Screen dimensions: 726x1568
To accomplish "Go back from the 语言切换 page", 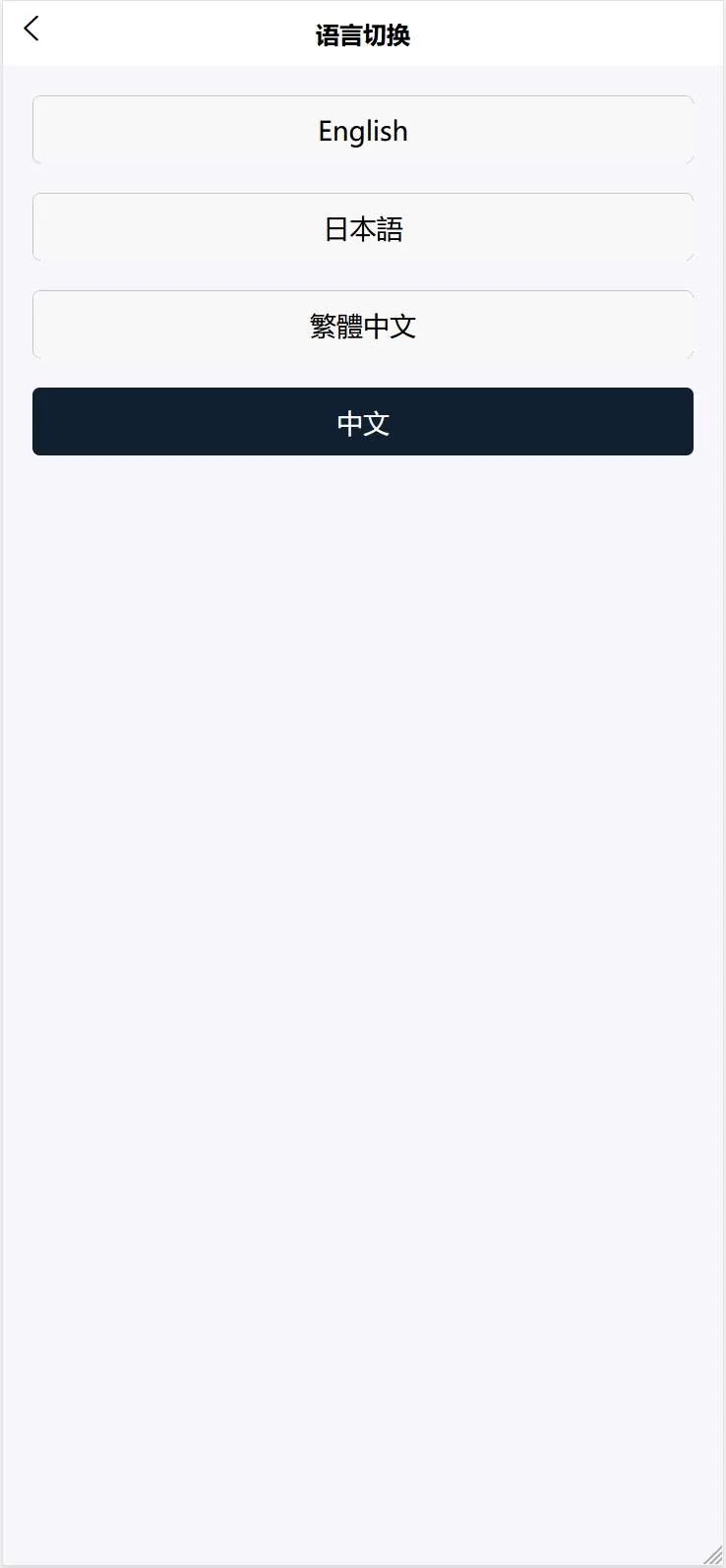I will [31, 30].
